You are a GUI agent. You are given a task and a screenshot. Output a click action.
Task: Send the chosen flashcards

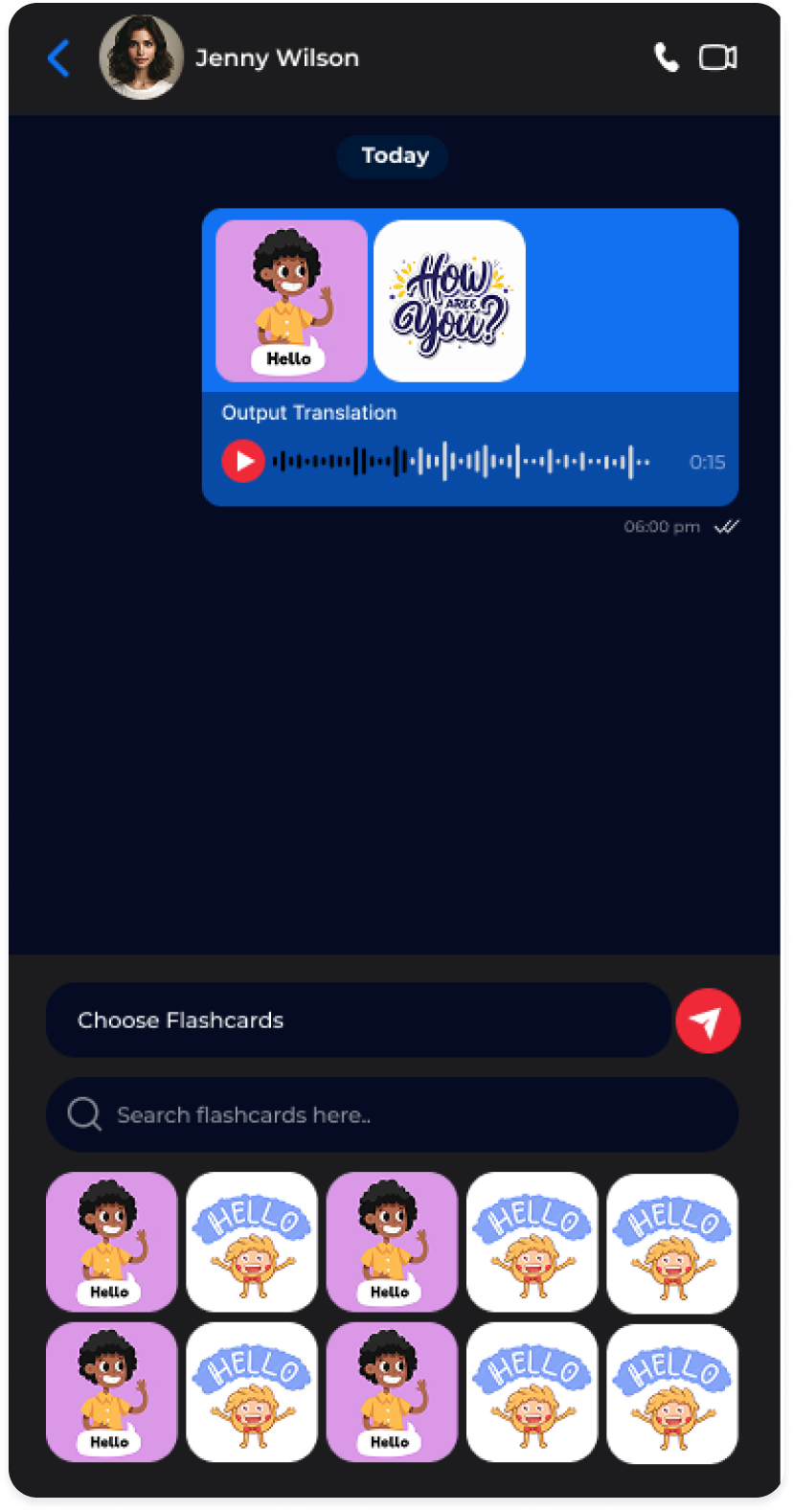tap(707, 1021)
